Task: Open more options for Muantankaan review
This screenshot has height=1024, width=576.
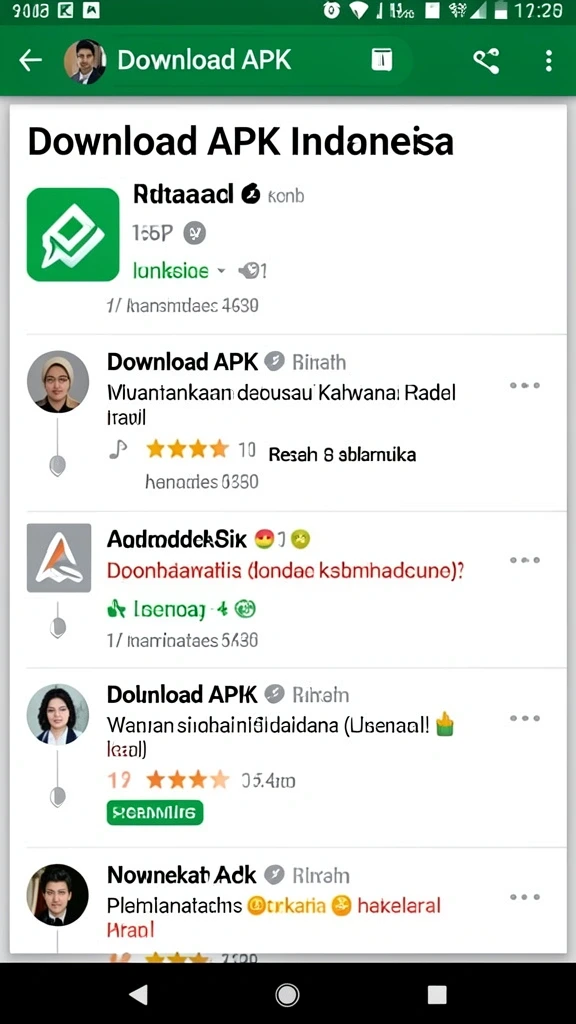Action: pyautogui.click(x=525, y=385)
